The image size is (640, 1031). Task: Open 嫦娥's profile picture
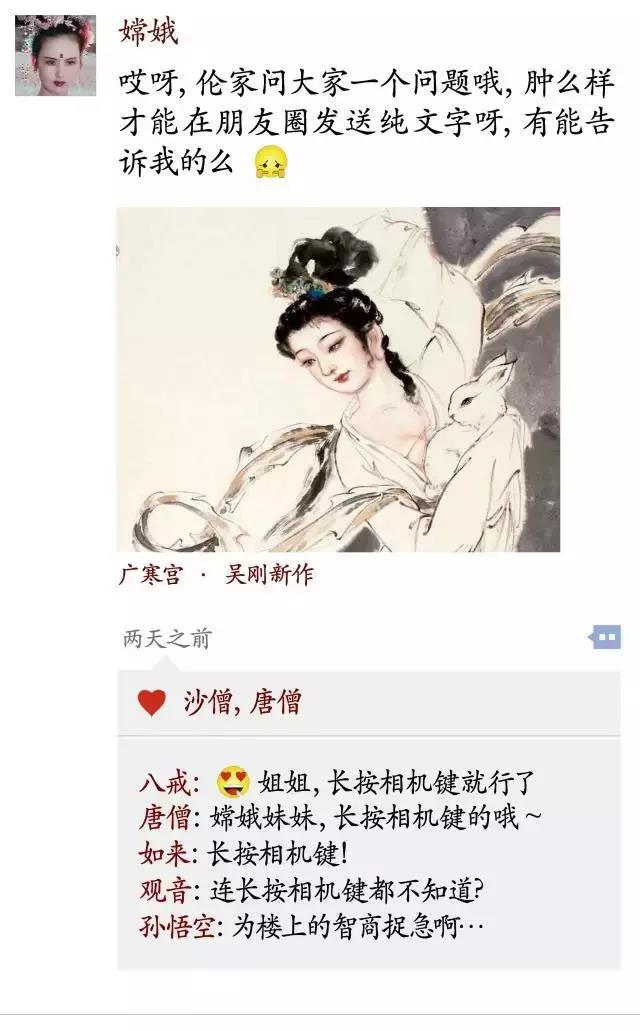[x=55, y=55]
